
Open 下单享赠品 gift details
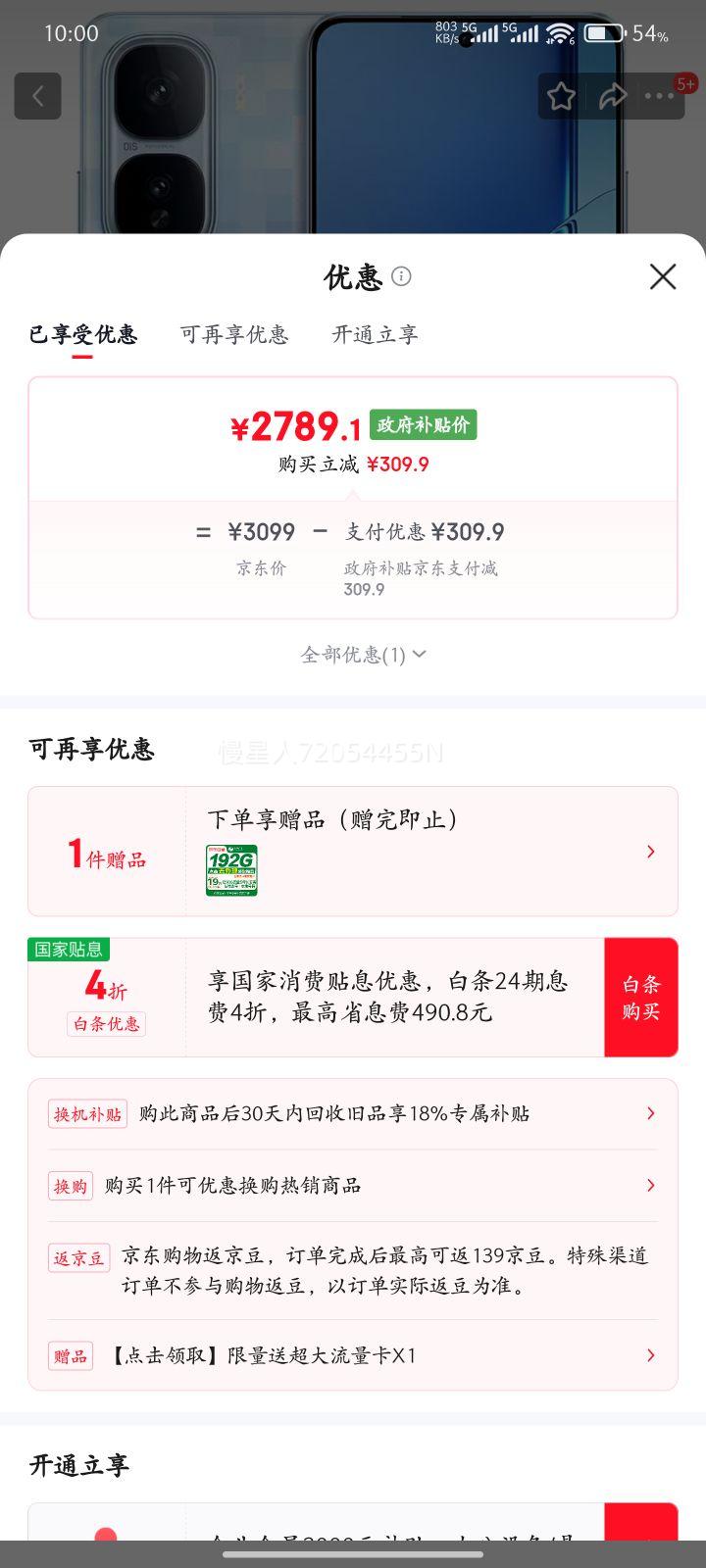coord(650,851)
